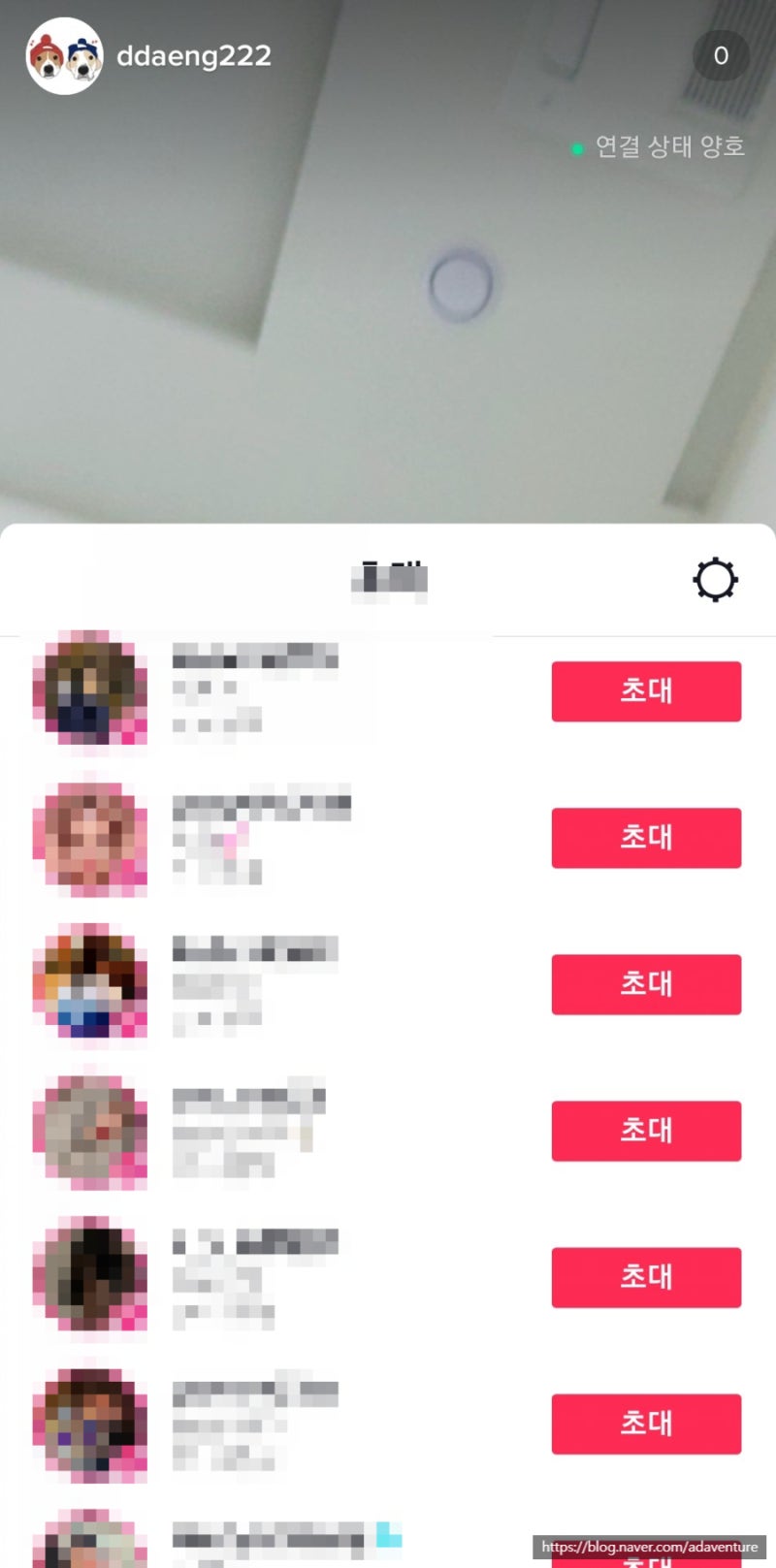Tap 초대 for the second listed user
Image resolution: width=776 pixels, height=1568 pixels.
coord(646,838)
